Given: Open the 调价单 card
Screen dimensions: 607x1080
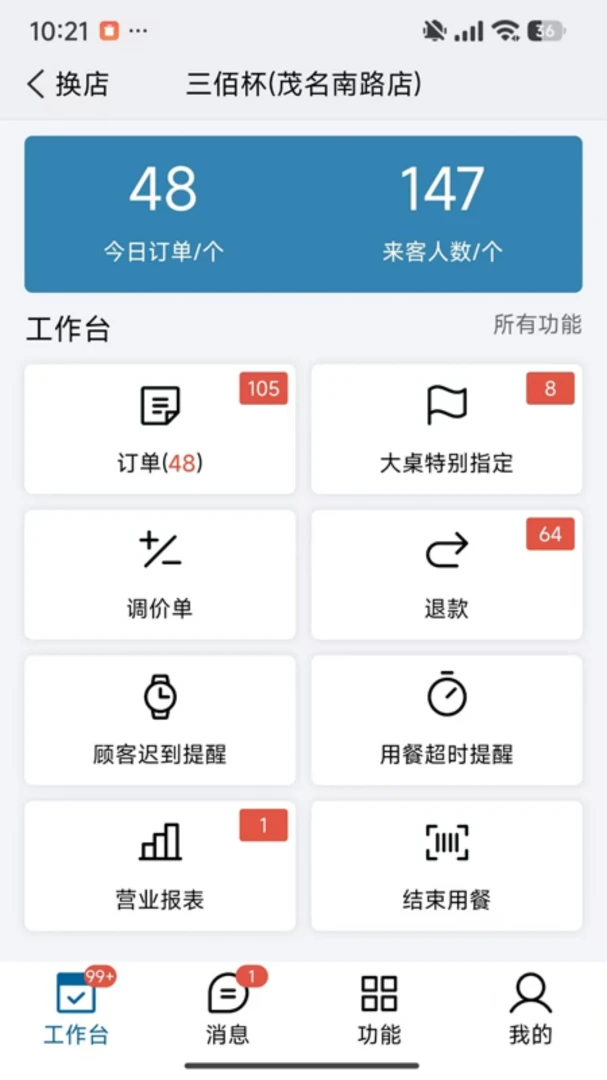Looking at the screenshot, I should coord(160,574).
